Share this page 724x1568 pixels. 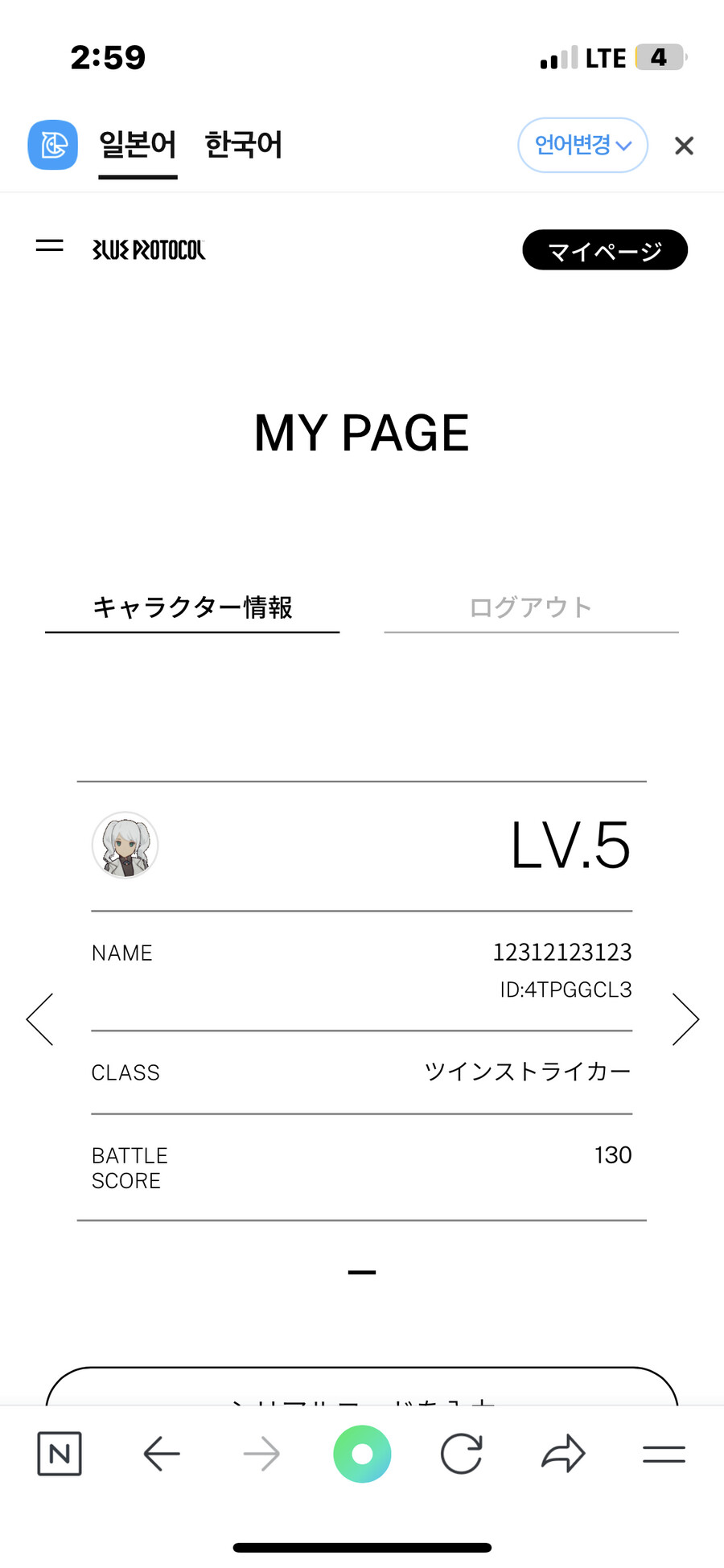pyautogui.click(x=563, y=1454)
